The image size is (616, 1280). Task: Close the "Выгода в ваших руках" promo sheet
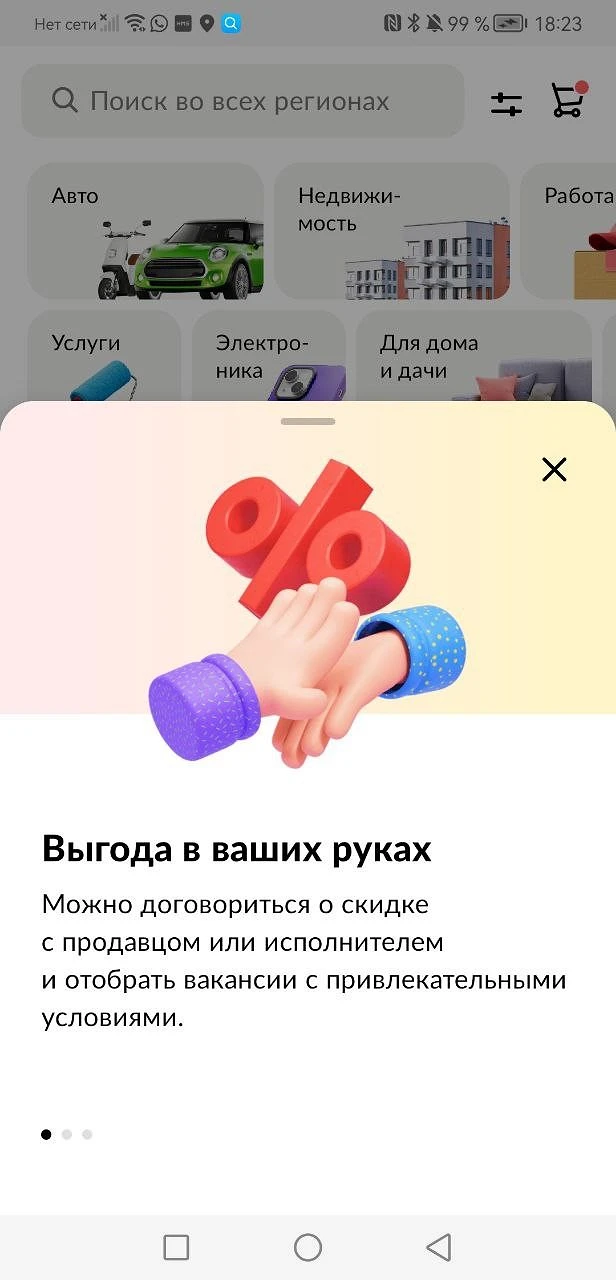[x=554, y=469]
